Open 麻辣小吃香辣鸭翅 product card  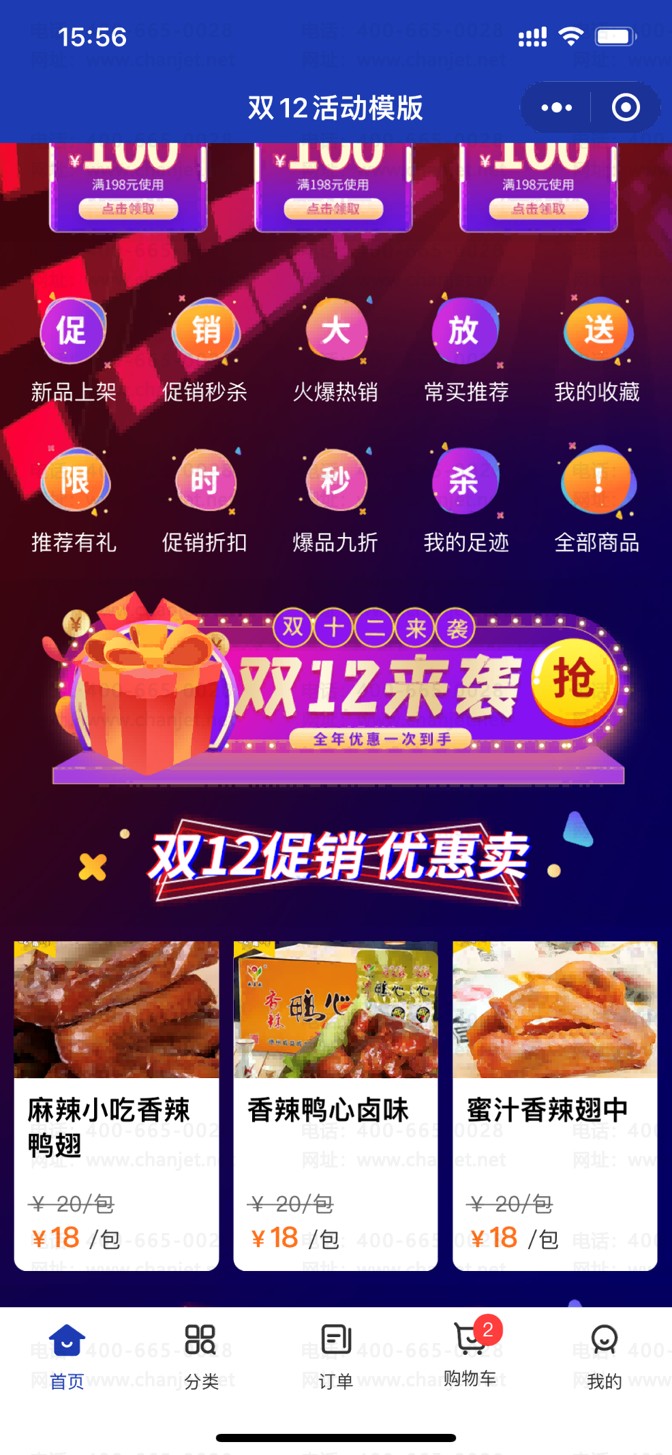[x=116, y=1104]
